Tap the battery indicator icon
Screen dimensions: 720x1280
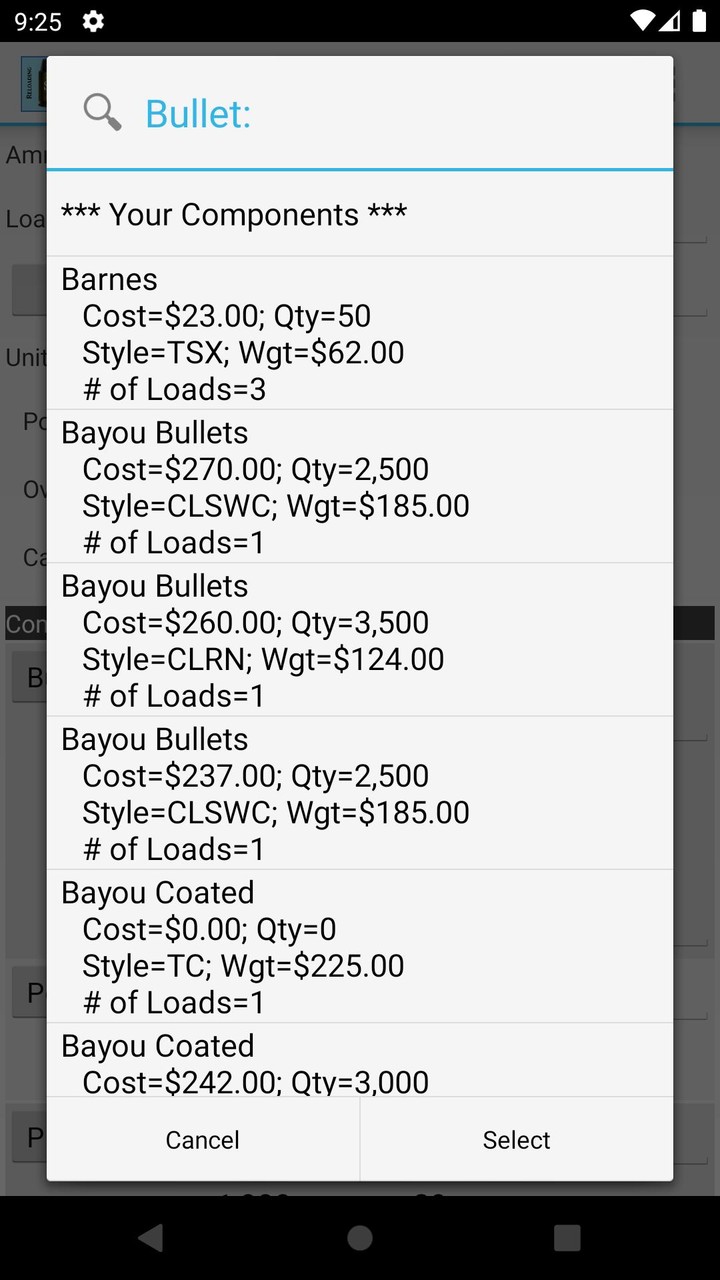700,21
